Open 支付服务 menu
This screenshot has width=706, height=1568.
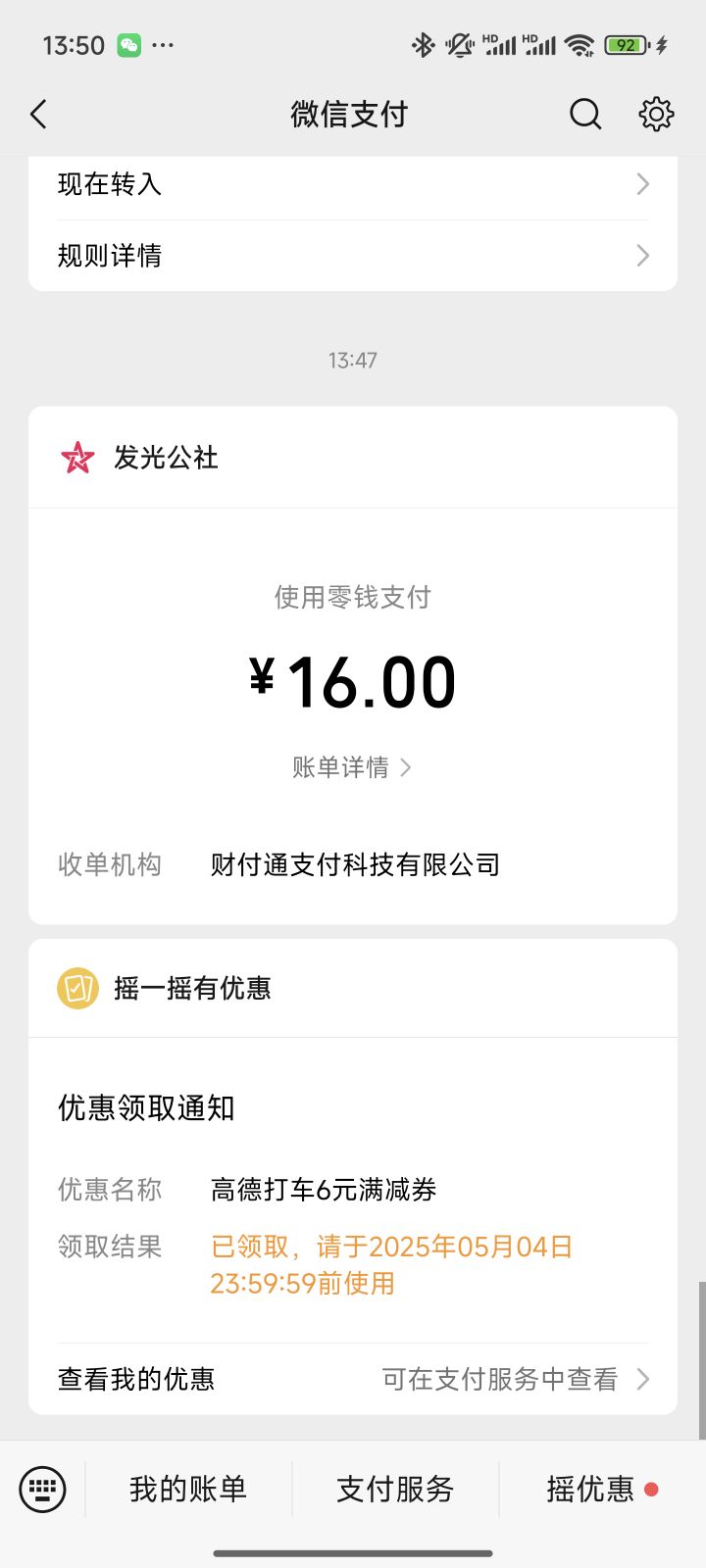pyautogui.click(x=395, y=1490)
